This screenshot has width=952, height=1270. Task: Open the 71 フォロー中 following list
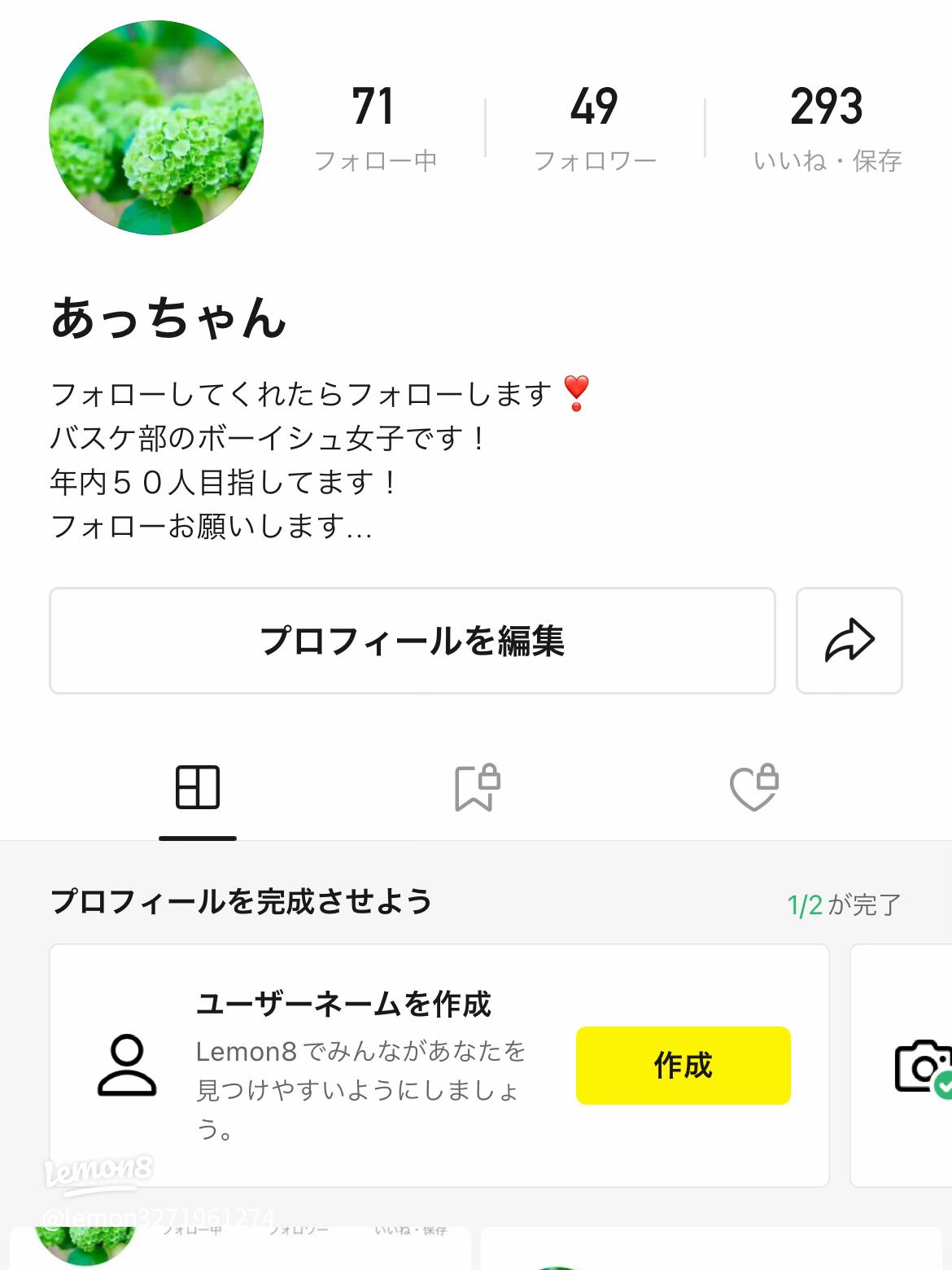pos(375,127)
